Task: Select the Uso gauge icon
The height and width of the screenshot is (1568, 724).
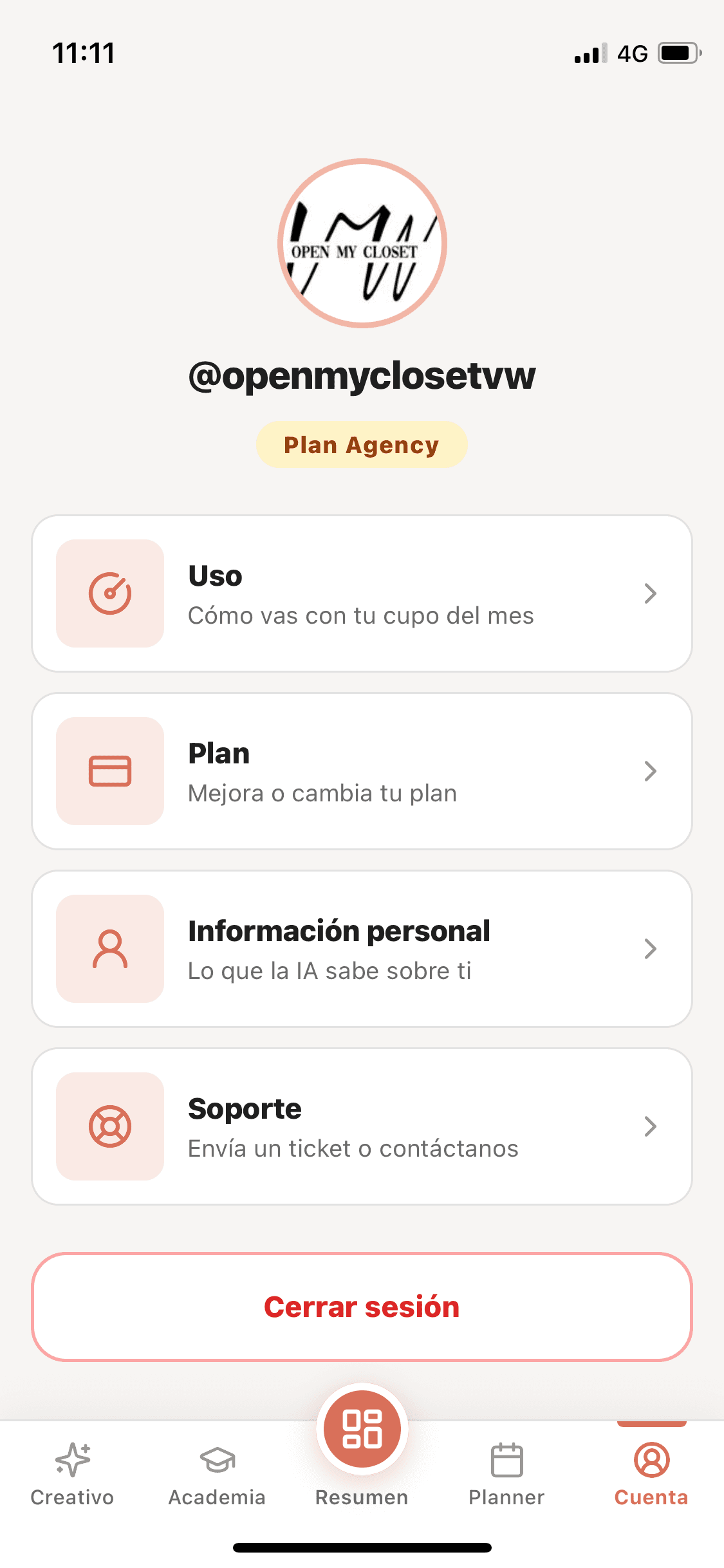Action: coord(110,593)
